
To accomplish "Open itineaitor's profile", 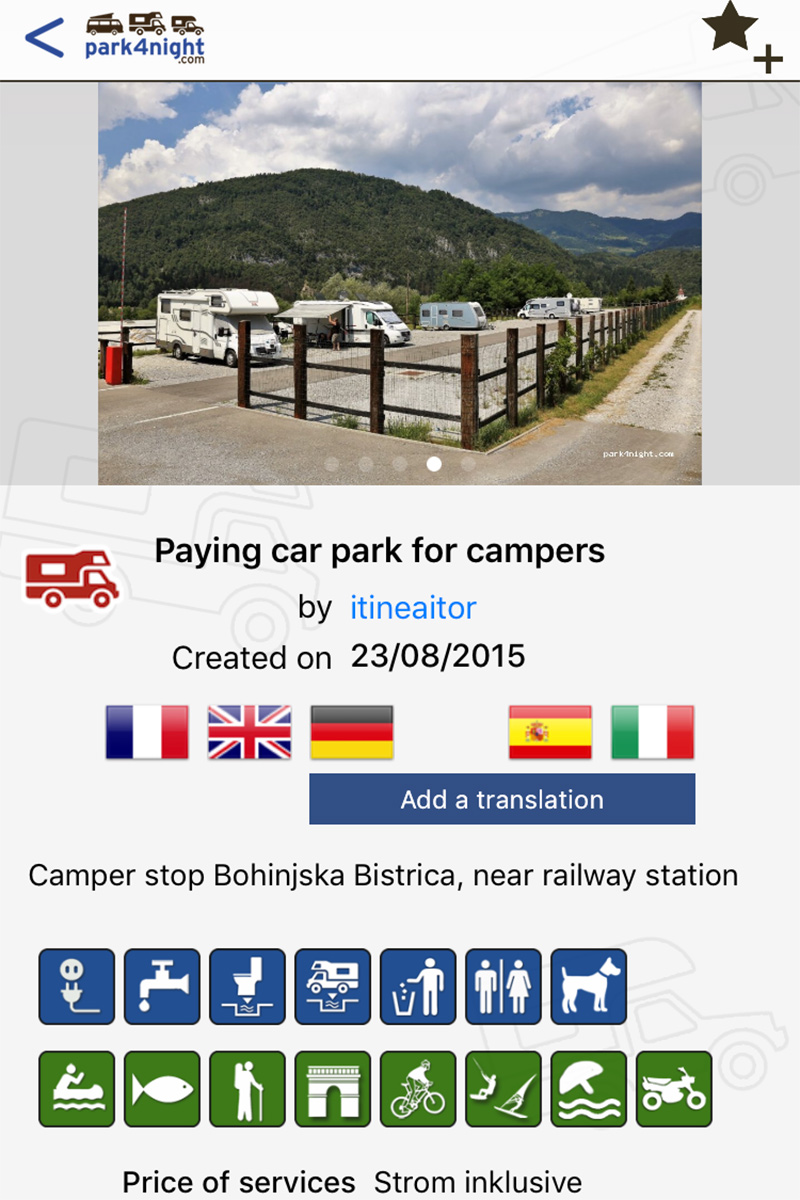I will 413,607.
